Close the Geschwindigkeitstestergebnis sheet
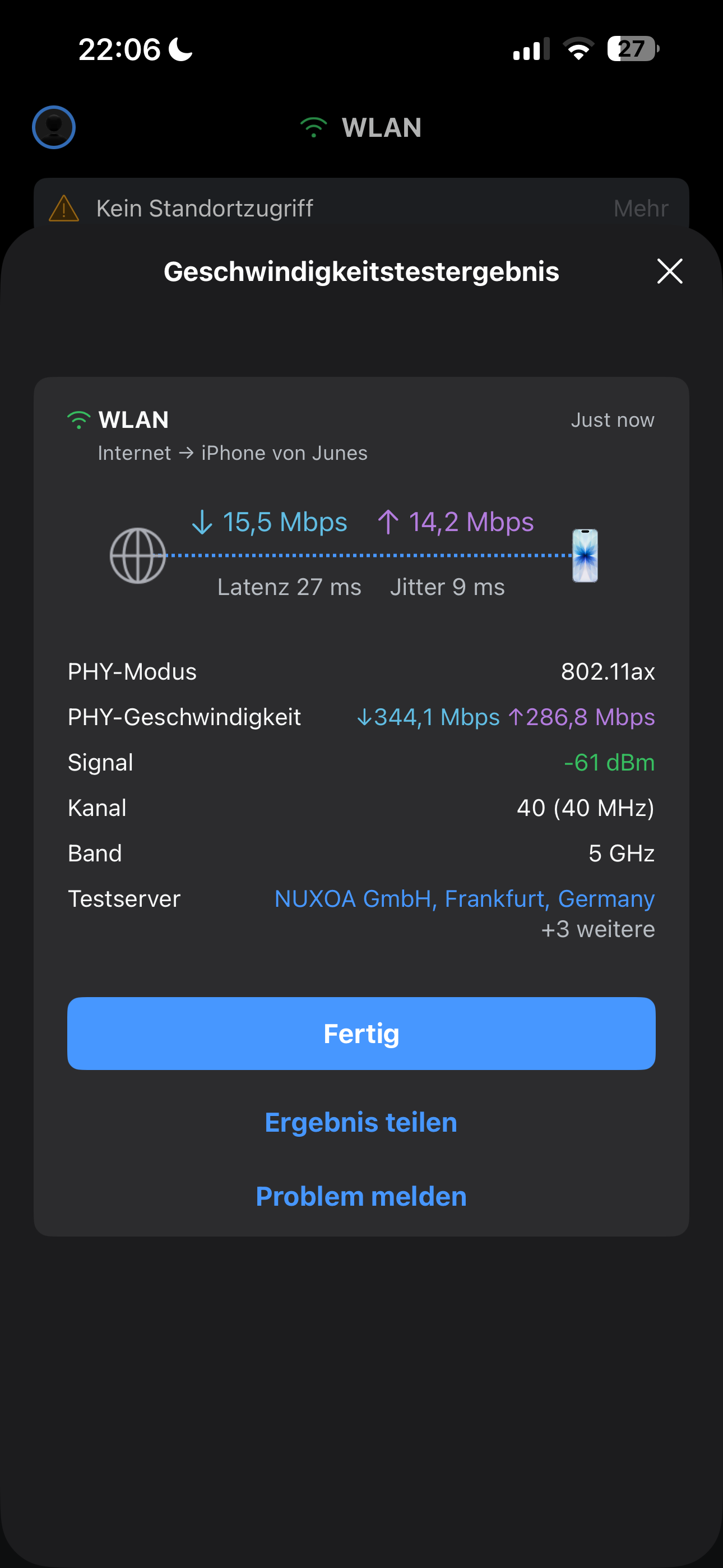The image size is (723, 1568). pyautogui.click(x=669, y=271)
